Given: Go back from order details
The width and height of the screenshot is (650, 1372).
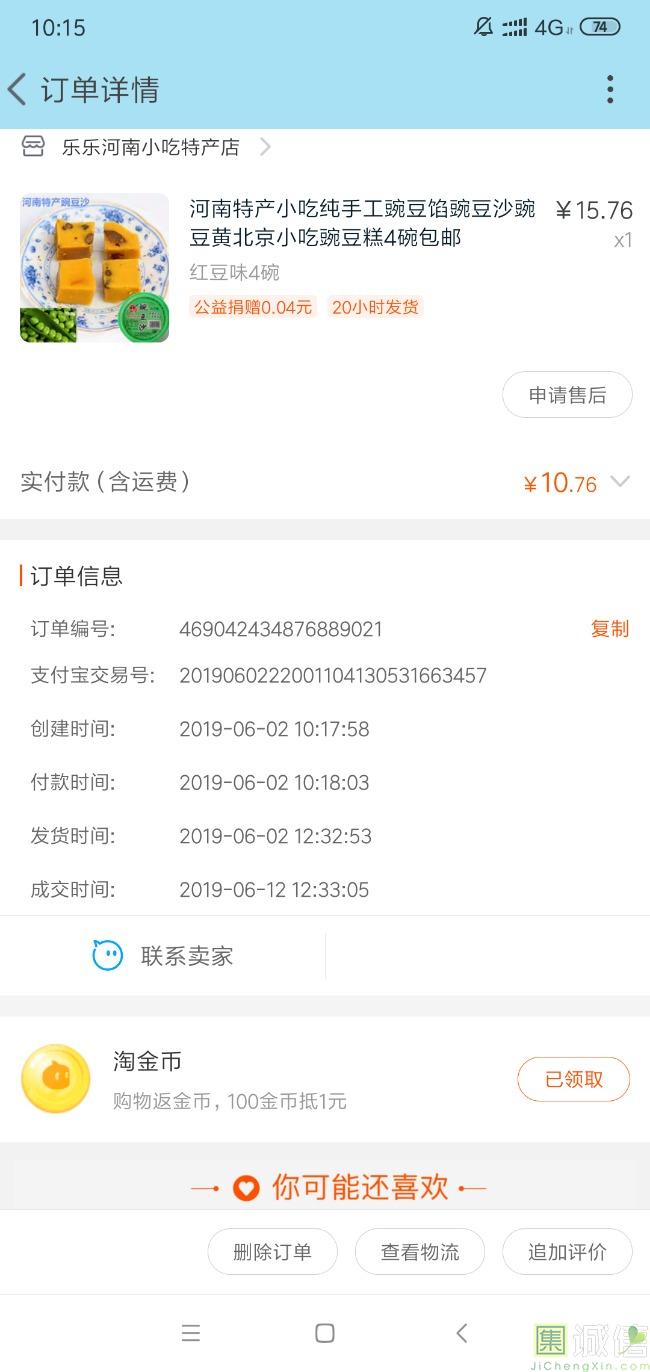Looking at the screenshot, I should click(x=18, y=90).
